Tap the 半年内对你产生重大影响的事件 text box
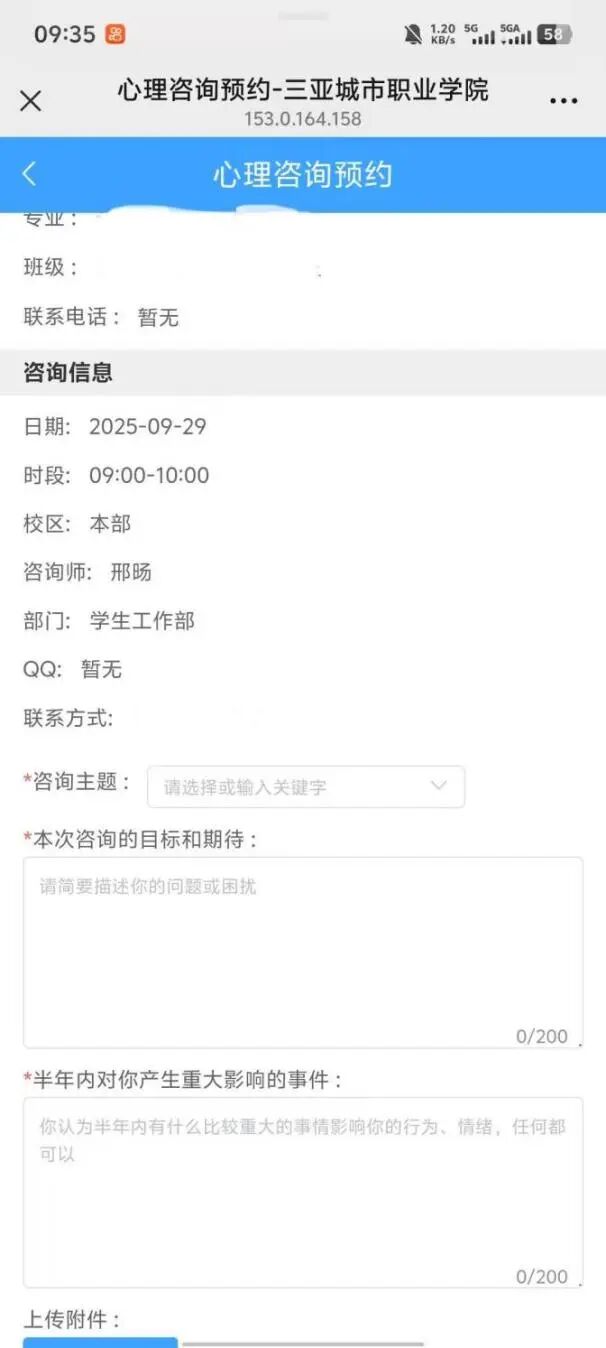Viewport: 606px width, 1348px height. pos(303,1191)
